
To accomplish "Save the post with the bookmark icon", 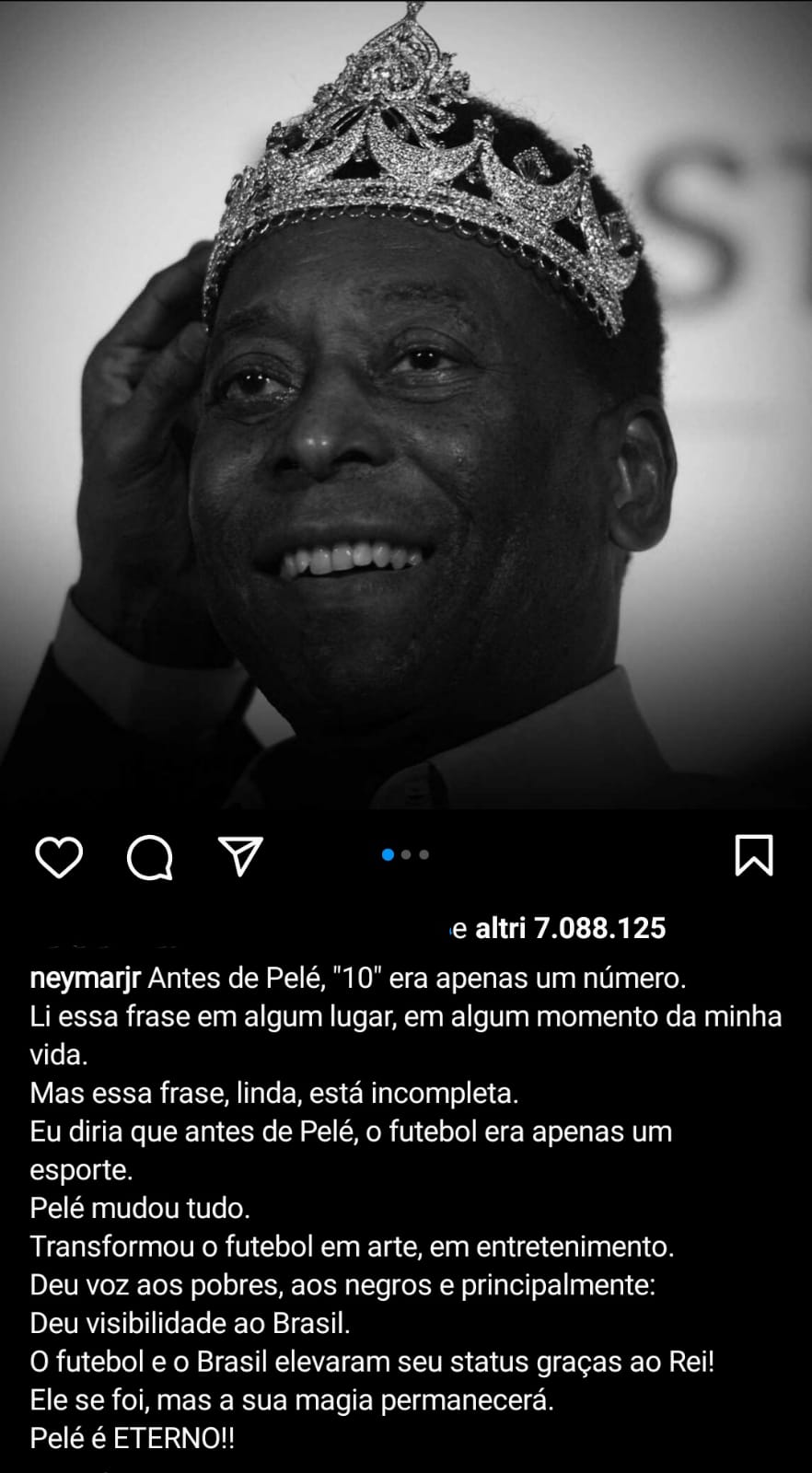I will 753,854.
